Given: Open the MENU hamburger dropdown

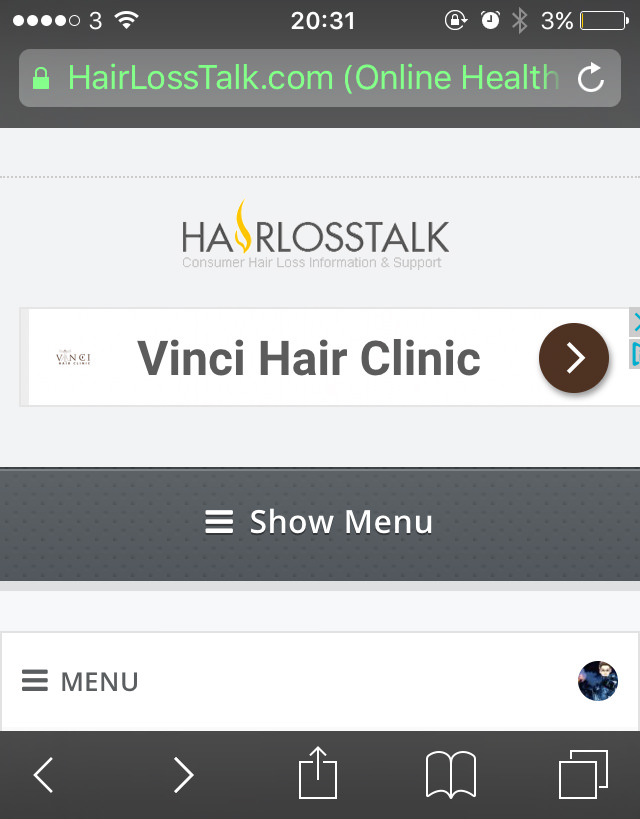Looking at the screenshot, I should click(80, 682).
